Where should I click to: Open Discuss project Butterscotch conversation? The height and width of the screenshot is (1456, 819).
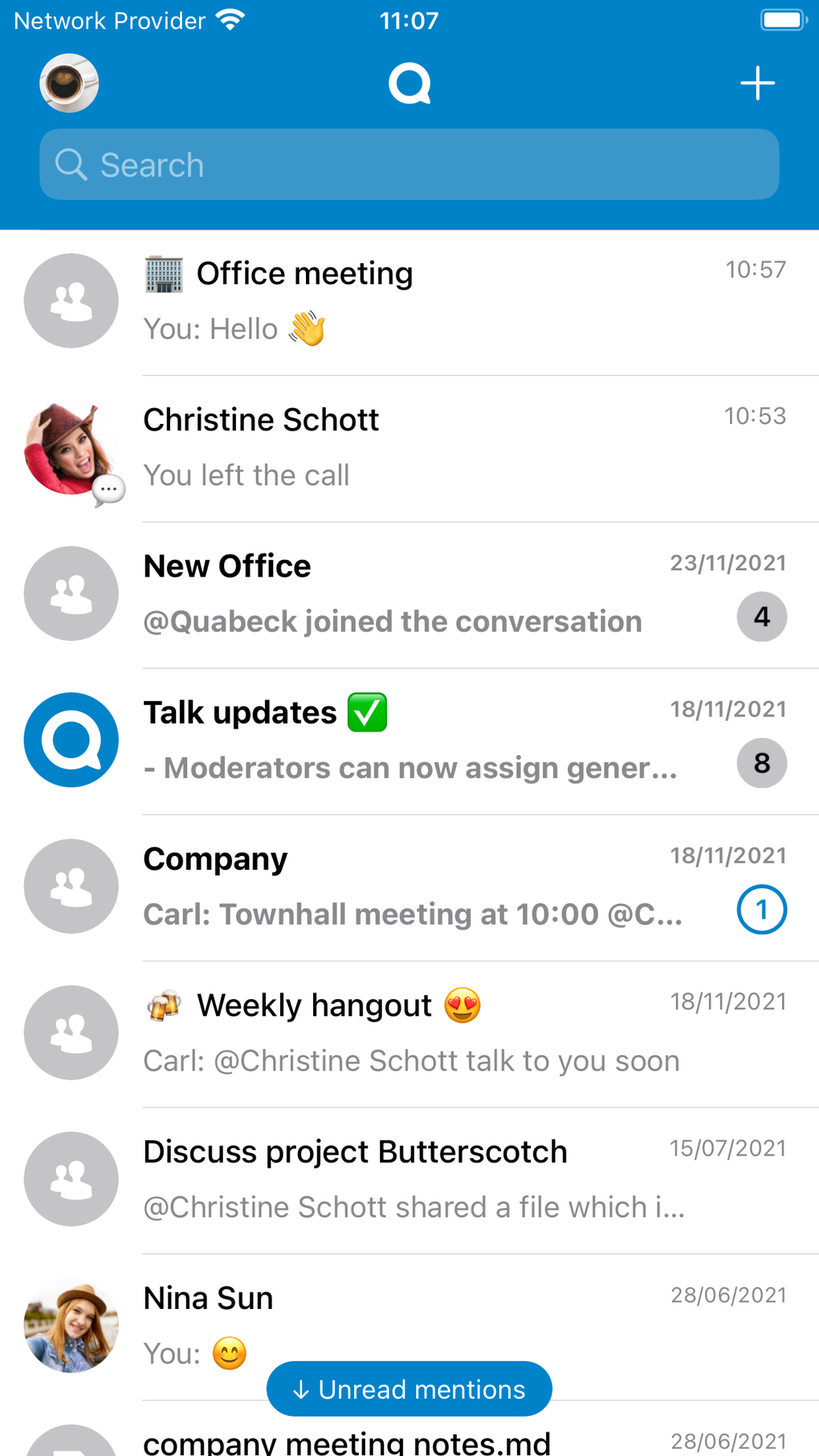[409, 1180]
